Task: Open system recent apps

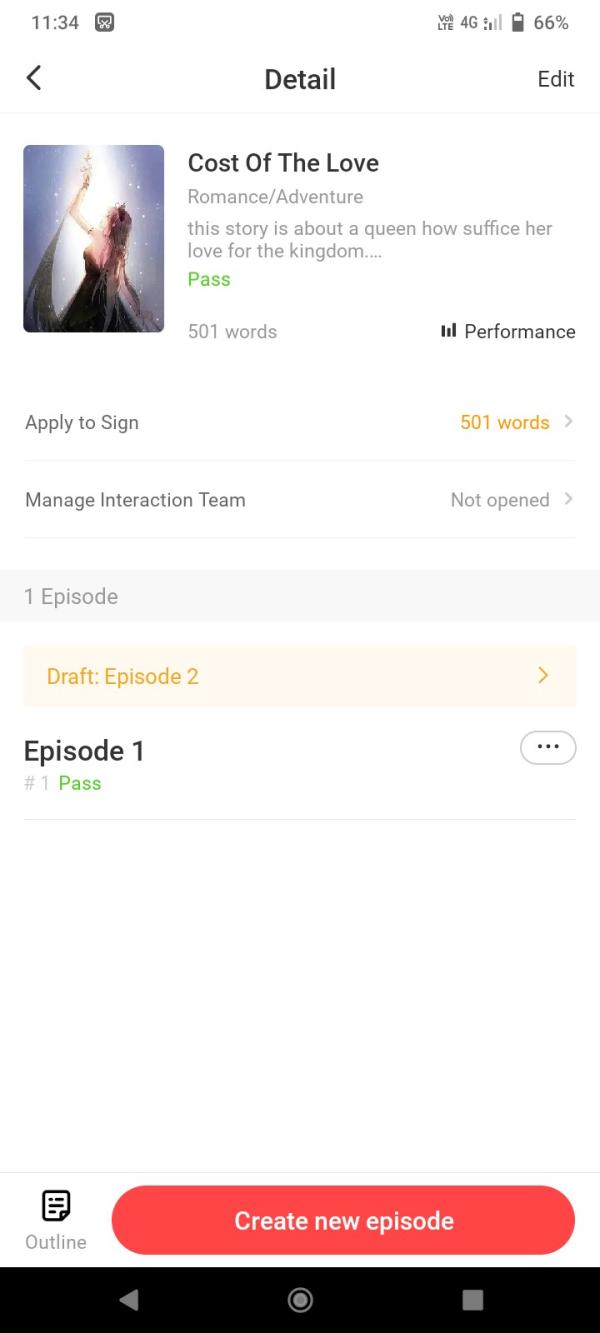Action: click(x=473, y=1299)
